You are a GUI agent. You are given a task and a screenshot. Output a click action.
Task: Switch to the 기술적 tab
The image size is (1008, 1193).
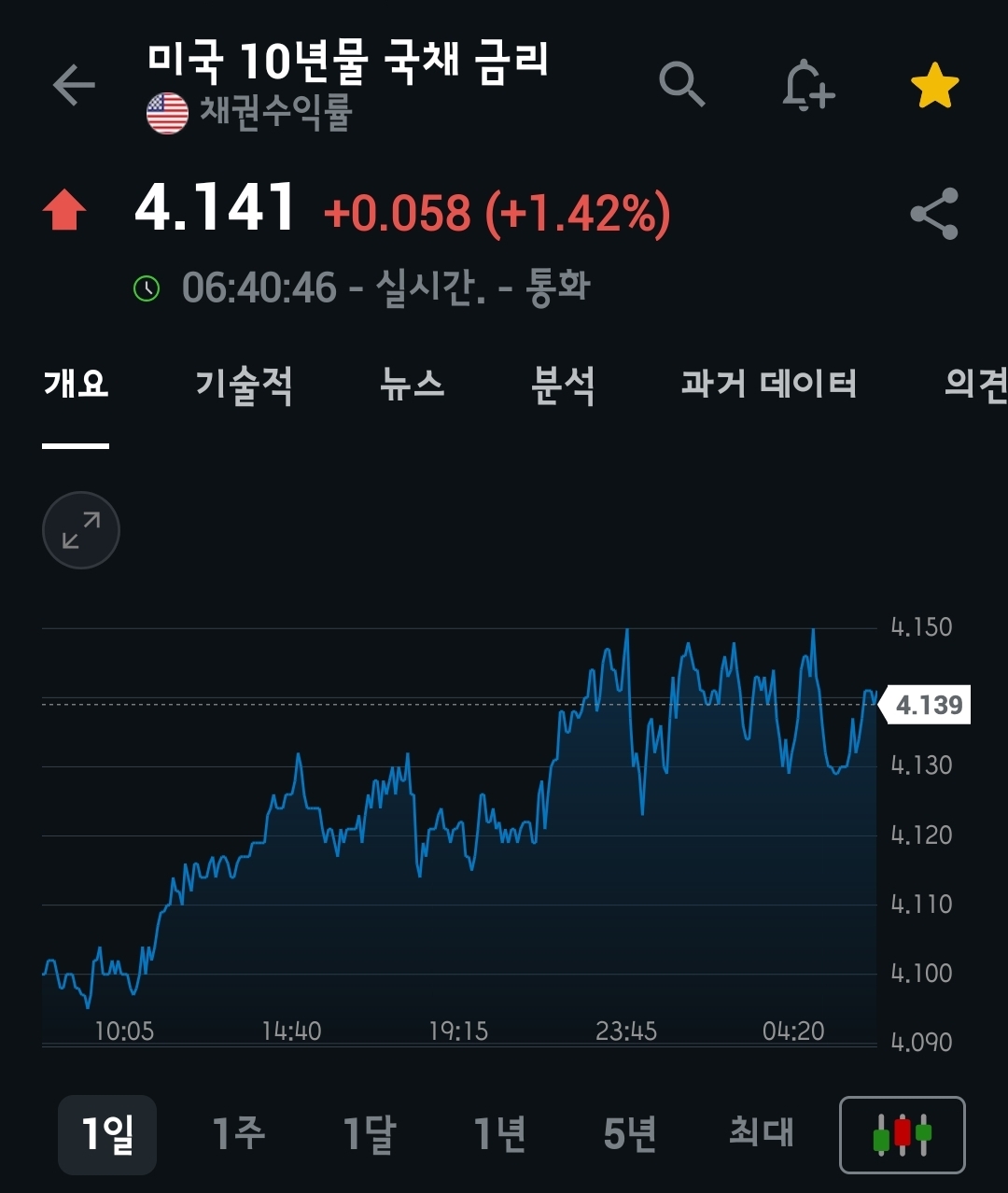[244, 385]
